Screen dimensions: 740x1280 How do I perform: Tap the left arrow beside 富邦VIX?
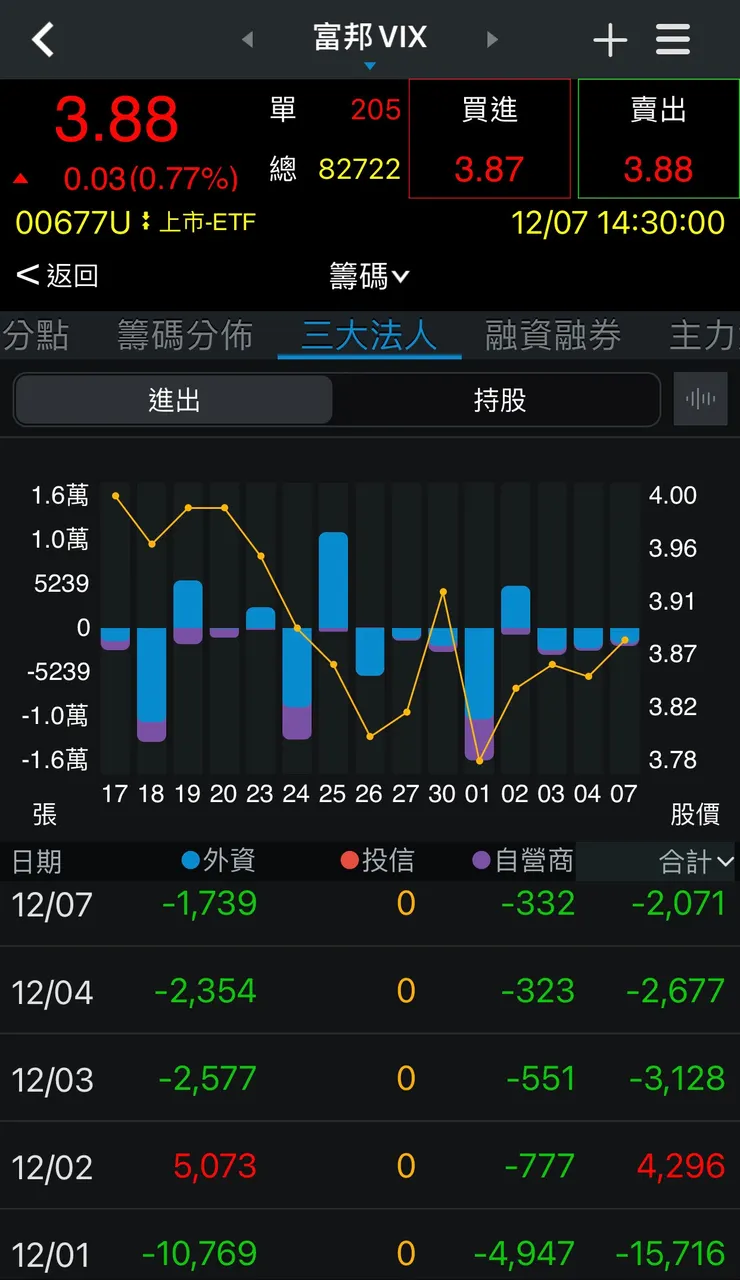(x=246, y=39)
